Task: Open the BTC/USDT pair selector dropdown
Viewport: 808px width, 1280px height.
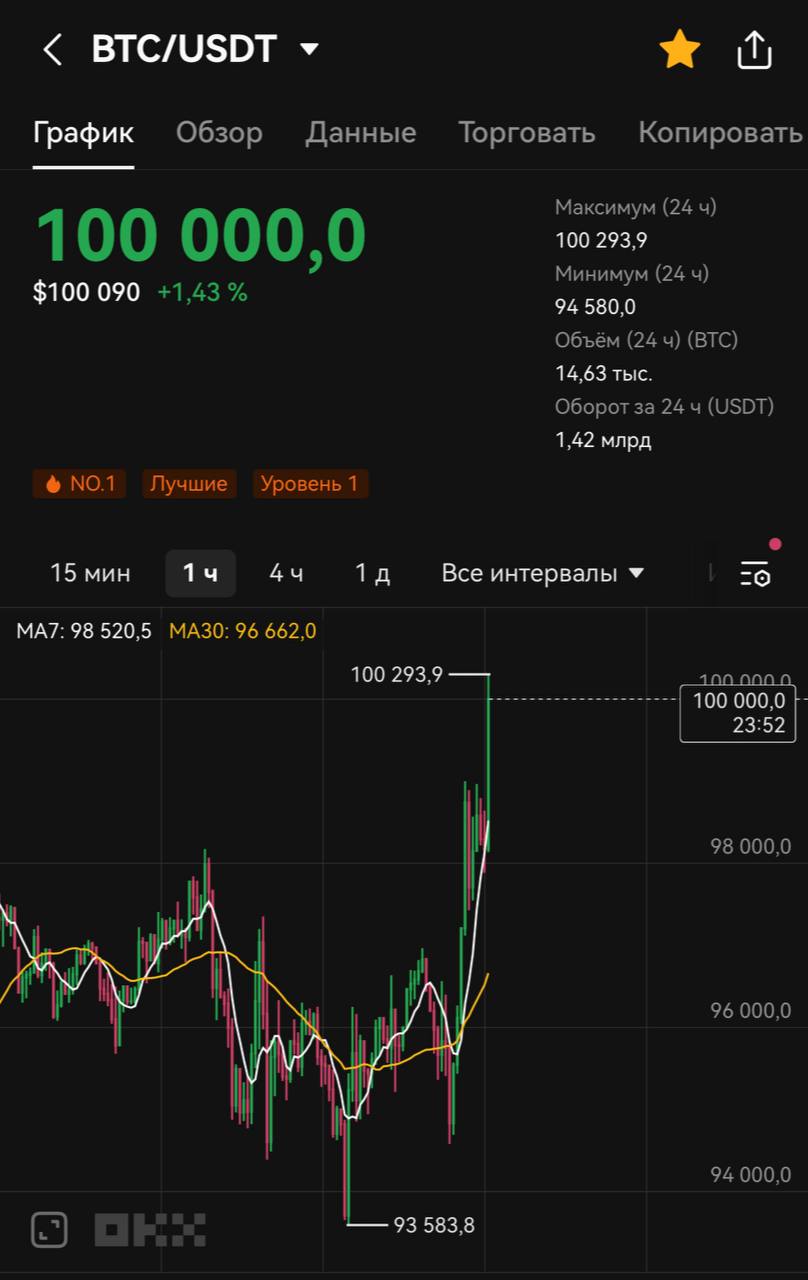Action: pyautogui.click(x=309, y=49)
